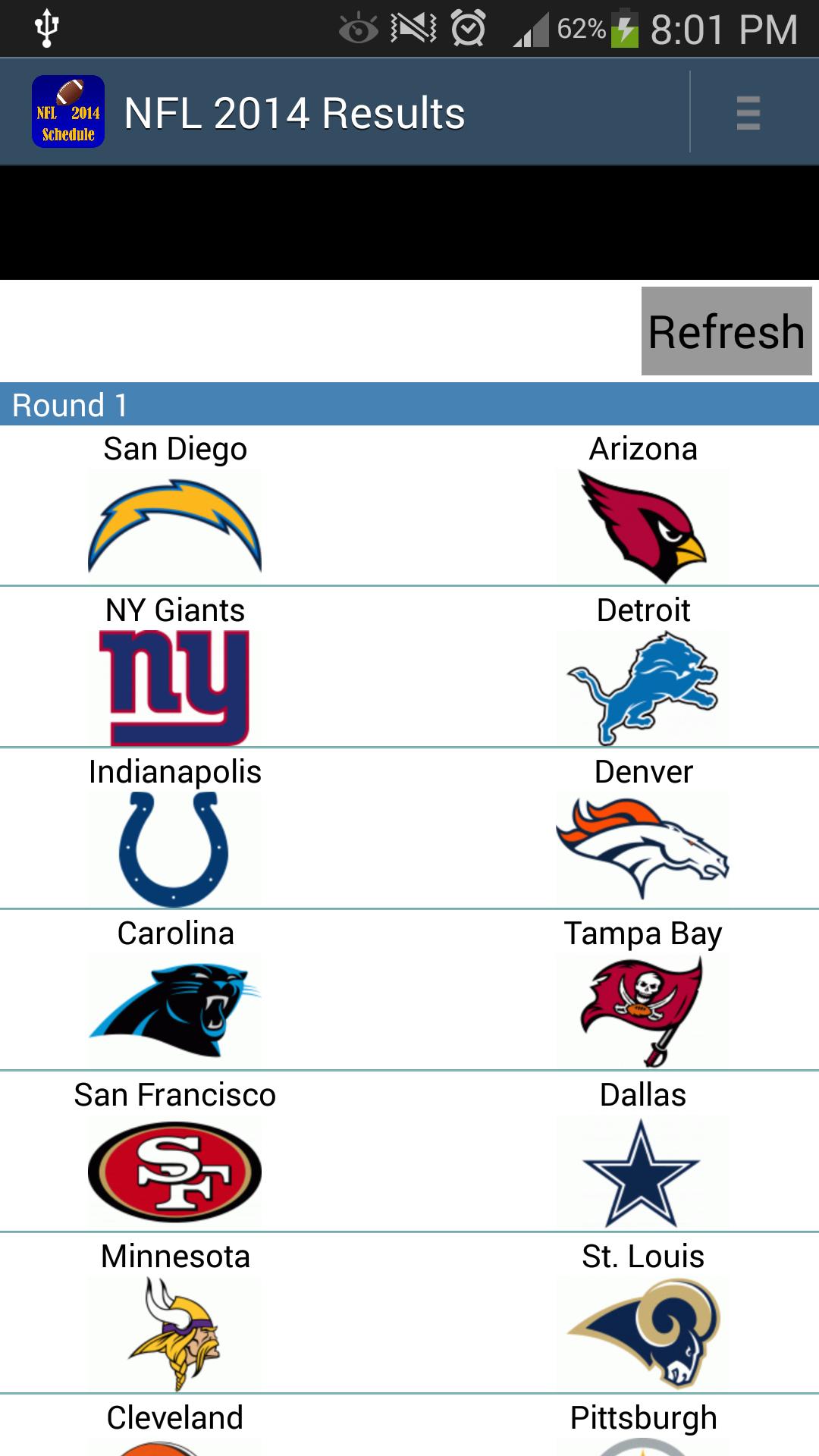819x1456 pixels.
Task: View the Carolina vs Tampa Bay game
Action: coord(409,990)
